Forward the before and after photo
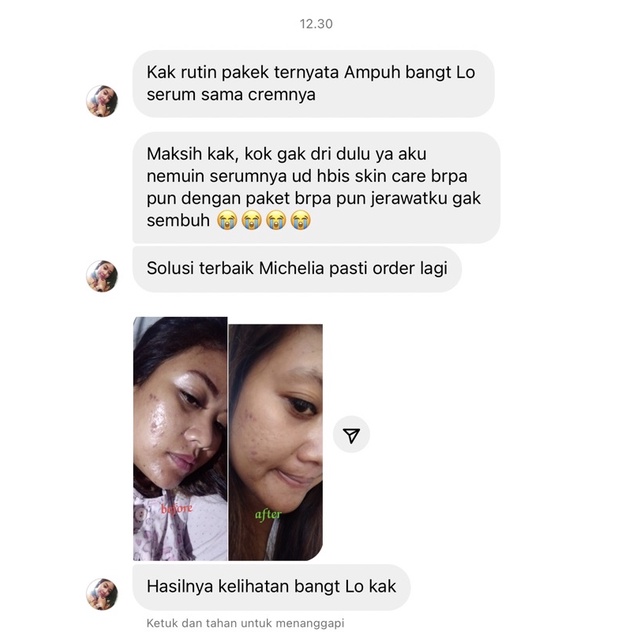632x632 pixels. click(x=351, y=435)
